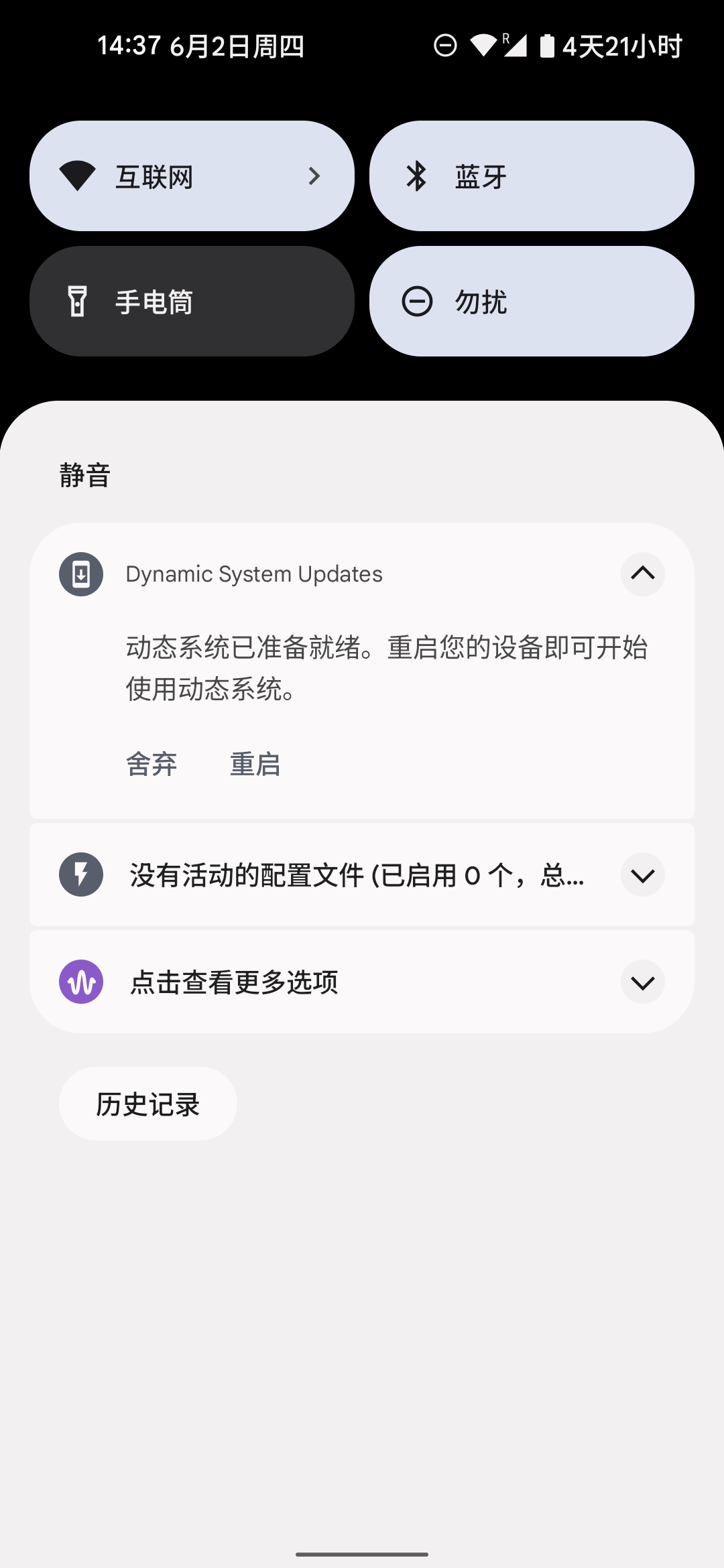Disable the 勿扰 do-not-disturb tile
This screenshot has width=724, height=1568.
[532, 302]
